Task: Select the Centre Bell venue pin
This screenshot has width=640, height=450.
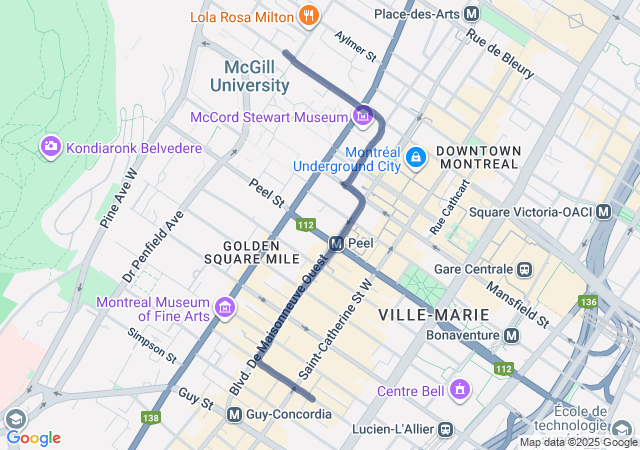Action: click(x=460, y=388)
